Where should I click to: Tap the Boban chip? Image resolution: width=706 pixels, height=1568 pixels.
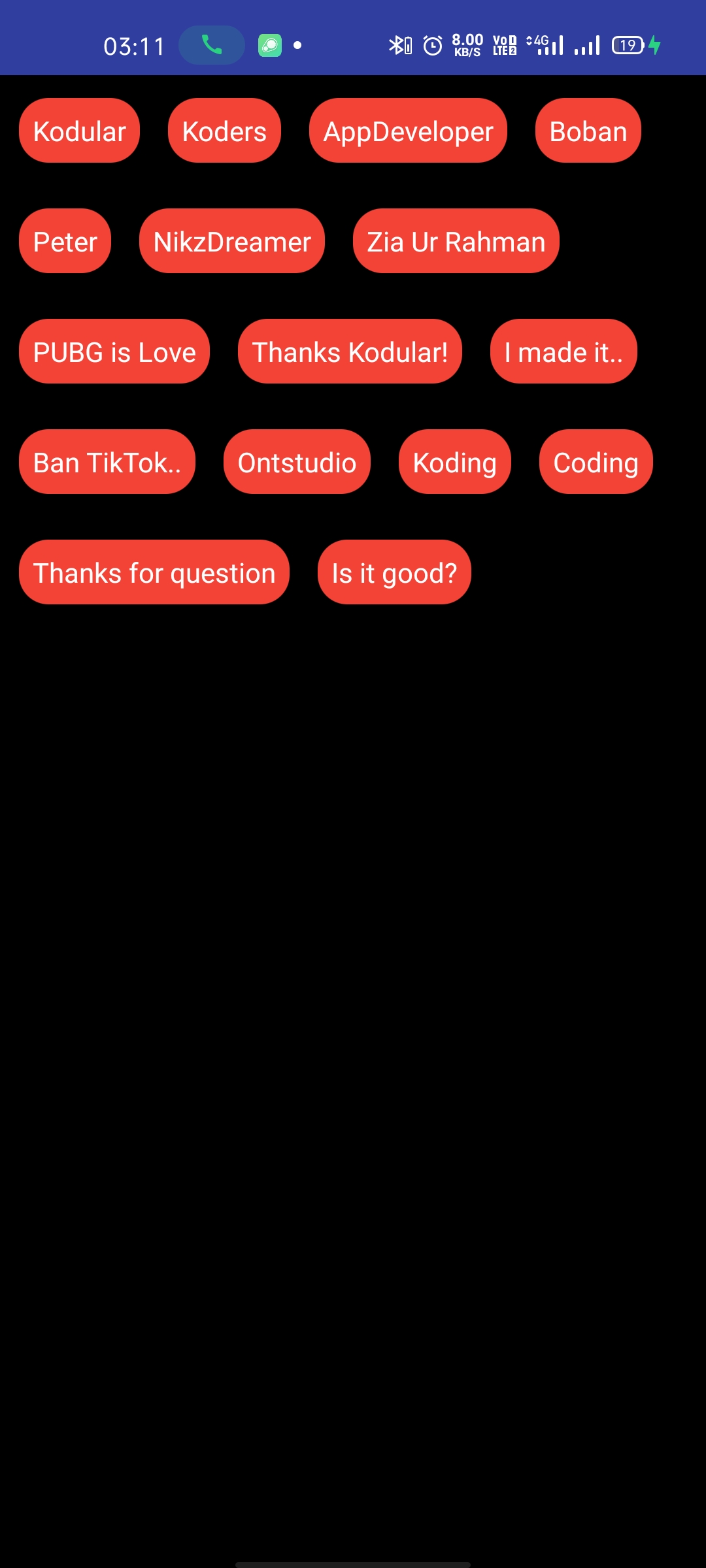(x=588, y=131)
